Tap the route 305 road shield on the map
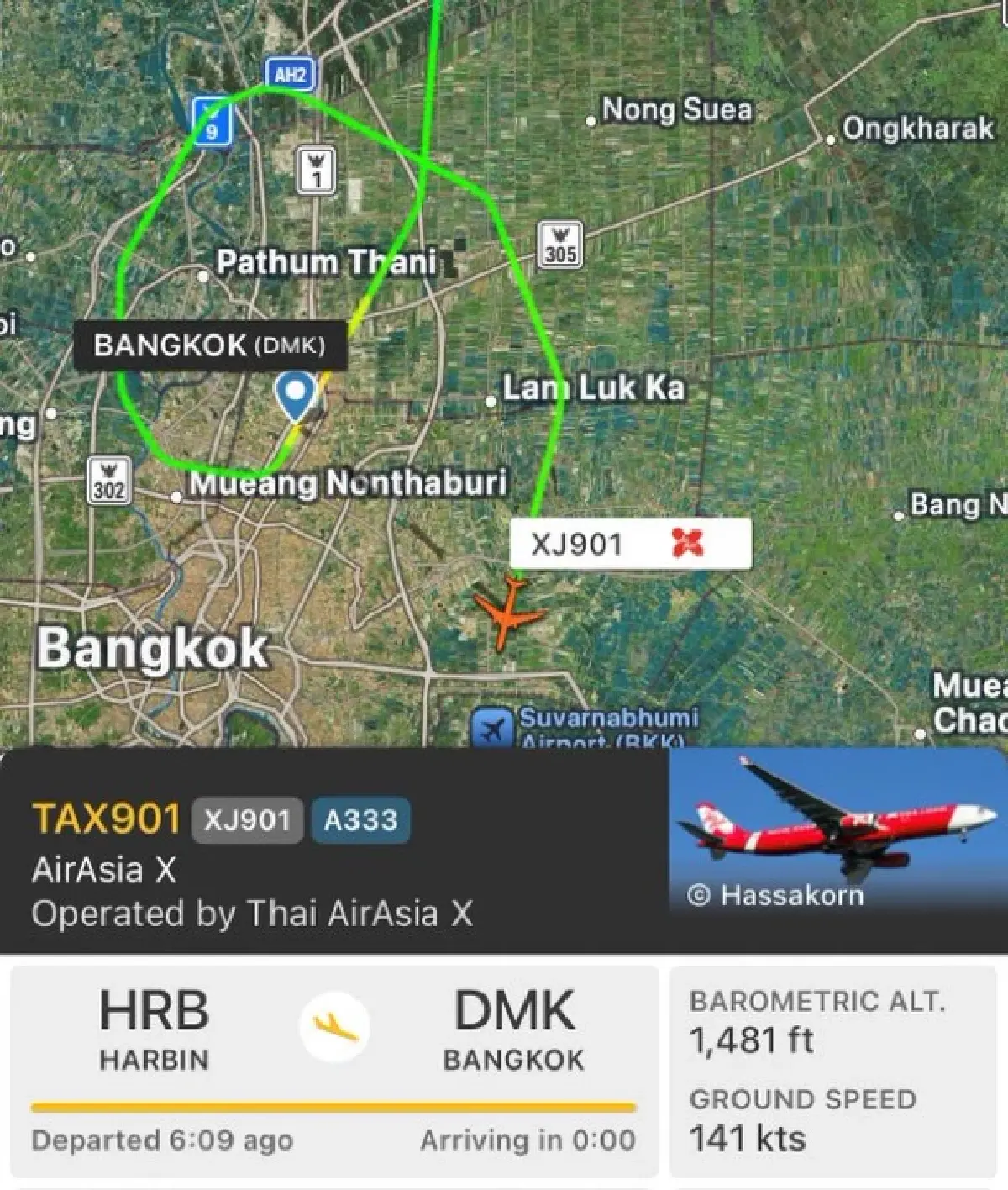 (559, 245)
